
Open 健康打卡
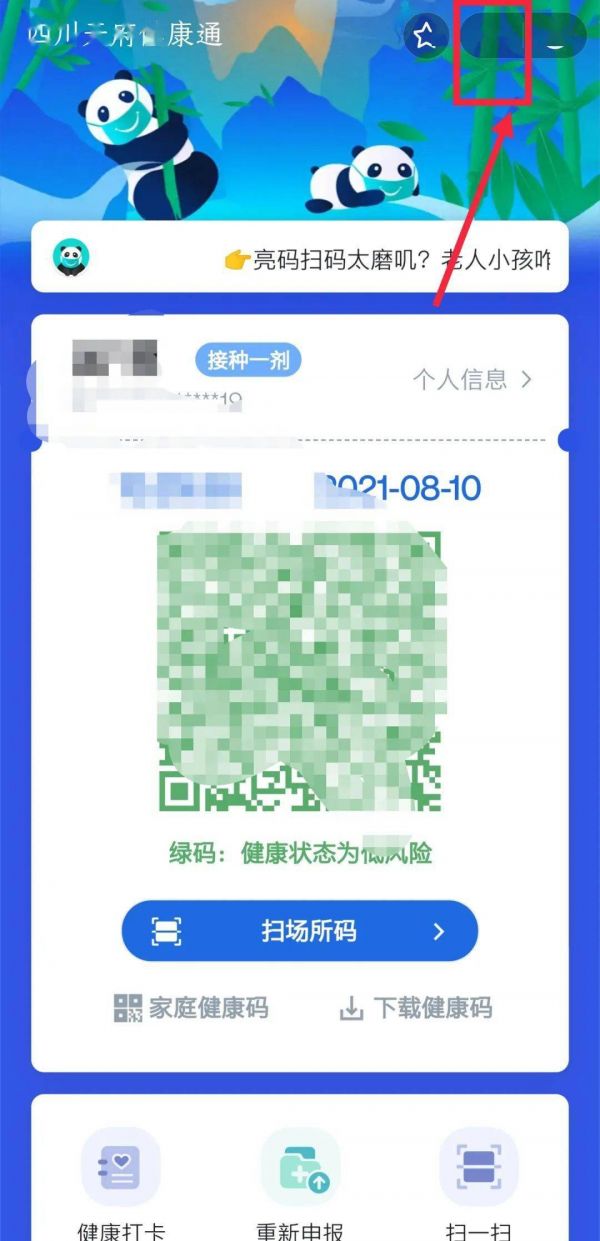pyautogui.click(x=121, y=1183)
